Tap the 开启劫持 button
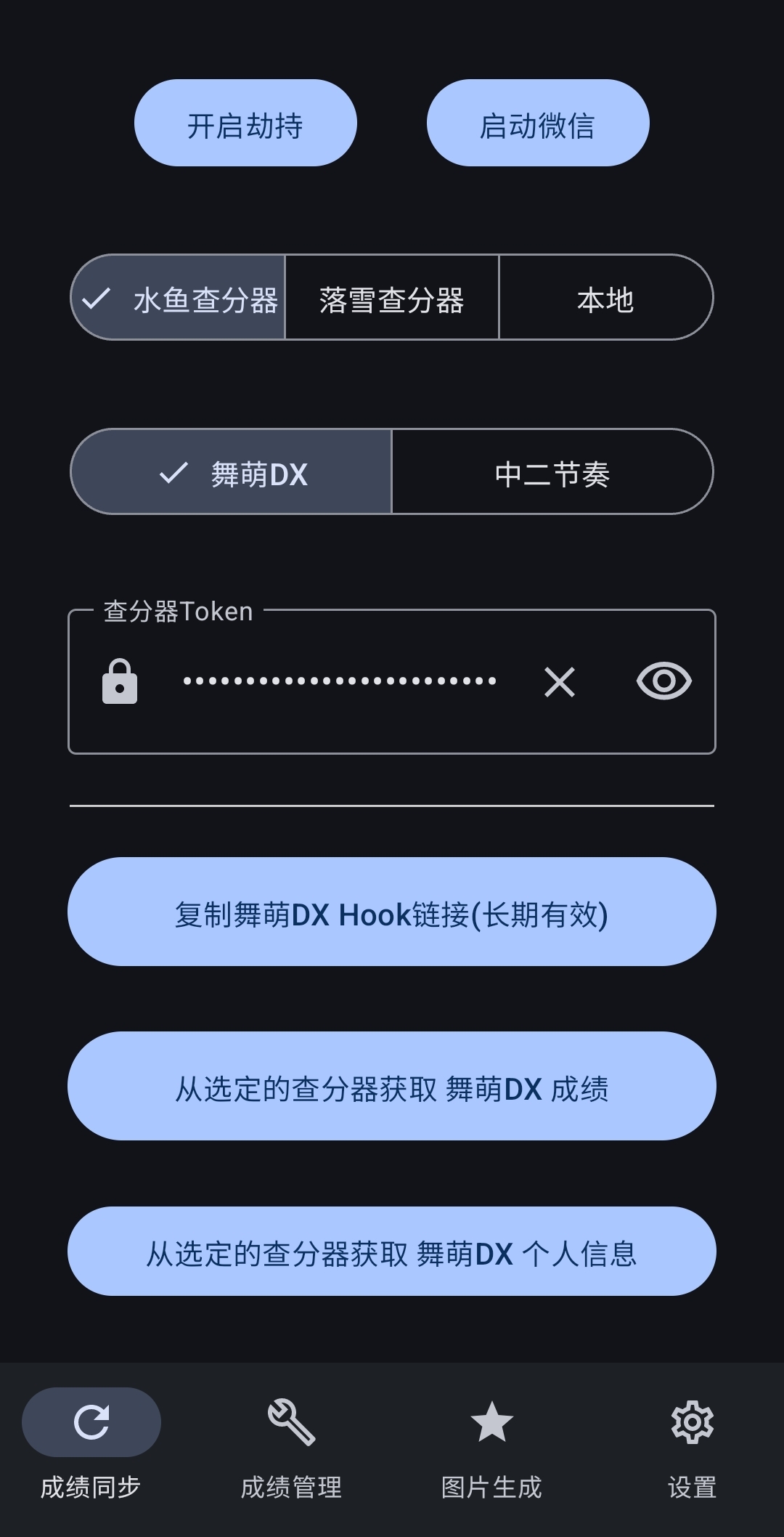 (245, 123)
